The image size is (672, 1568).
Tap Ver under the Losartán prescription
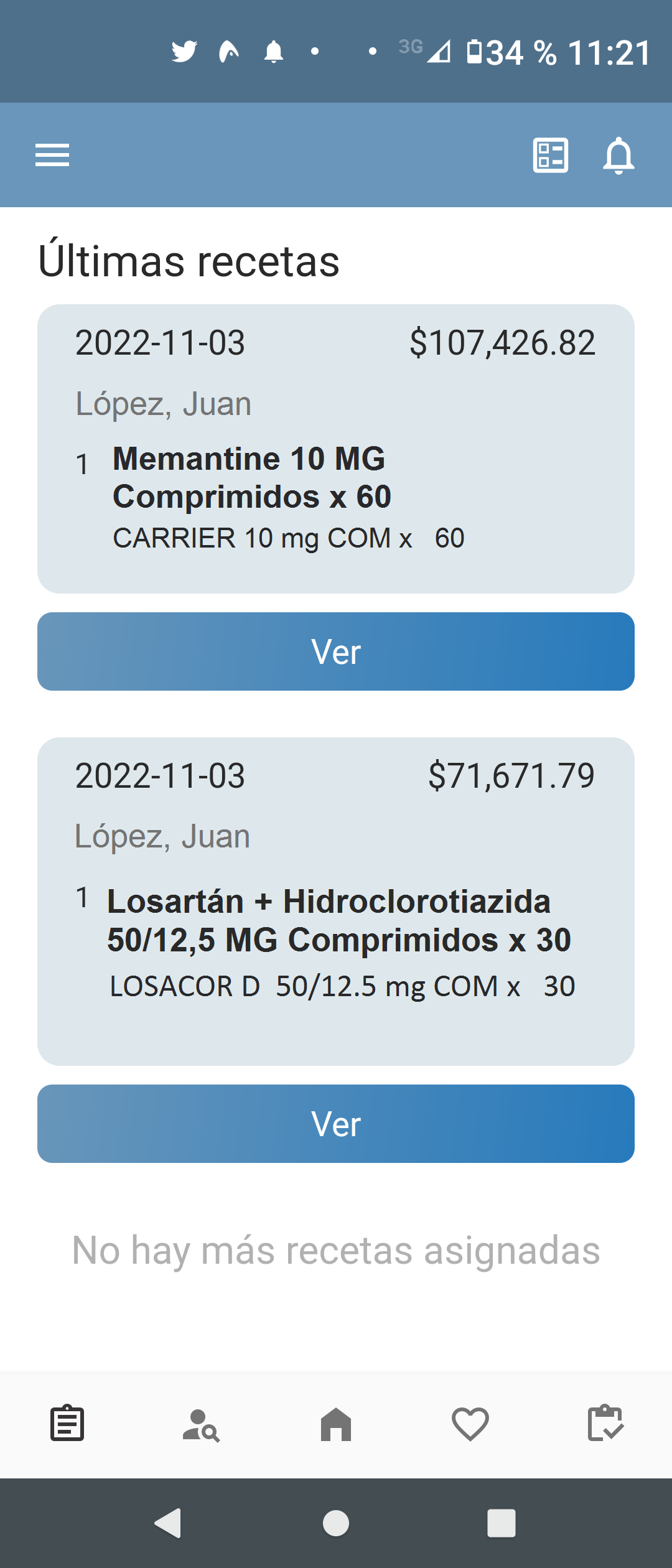click(x=336, y=1124)
